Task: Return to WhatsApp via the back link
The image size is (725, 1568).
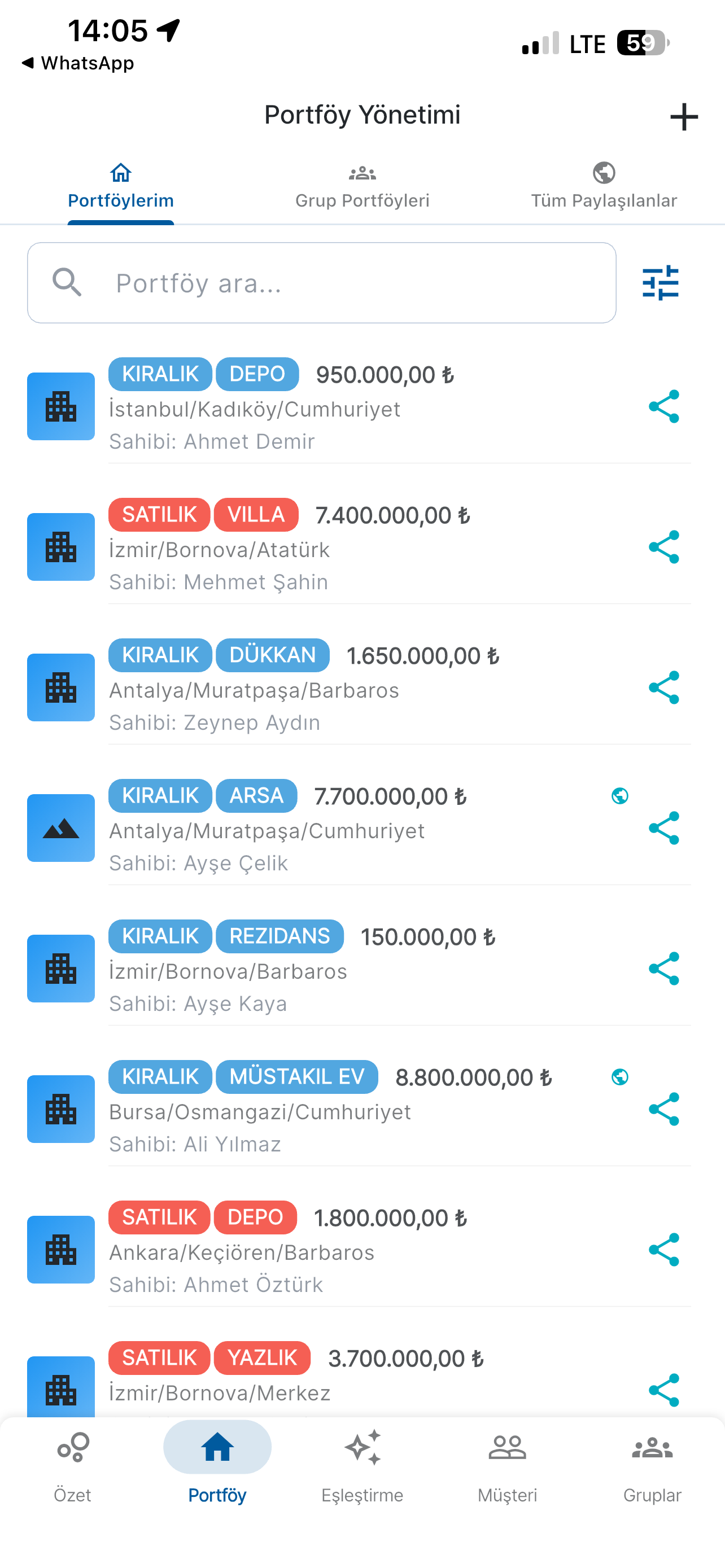Action: (78, 63)
